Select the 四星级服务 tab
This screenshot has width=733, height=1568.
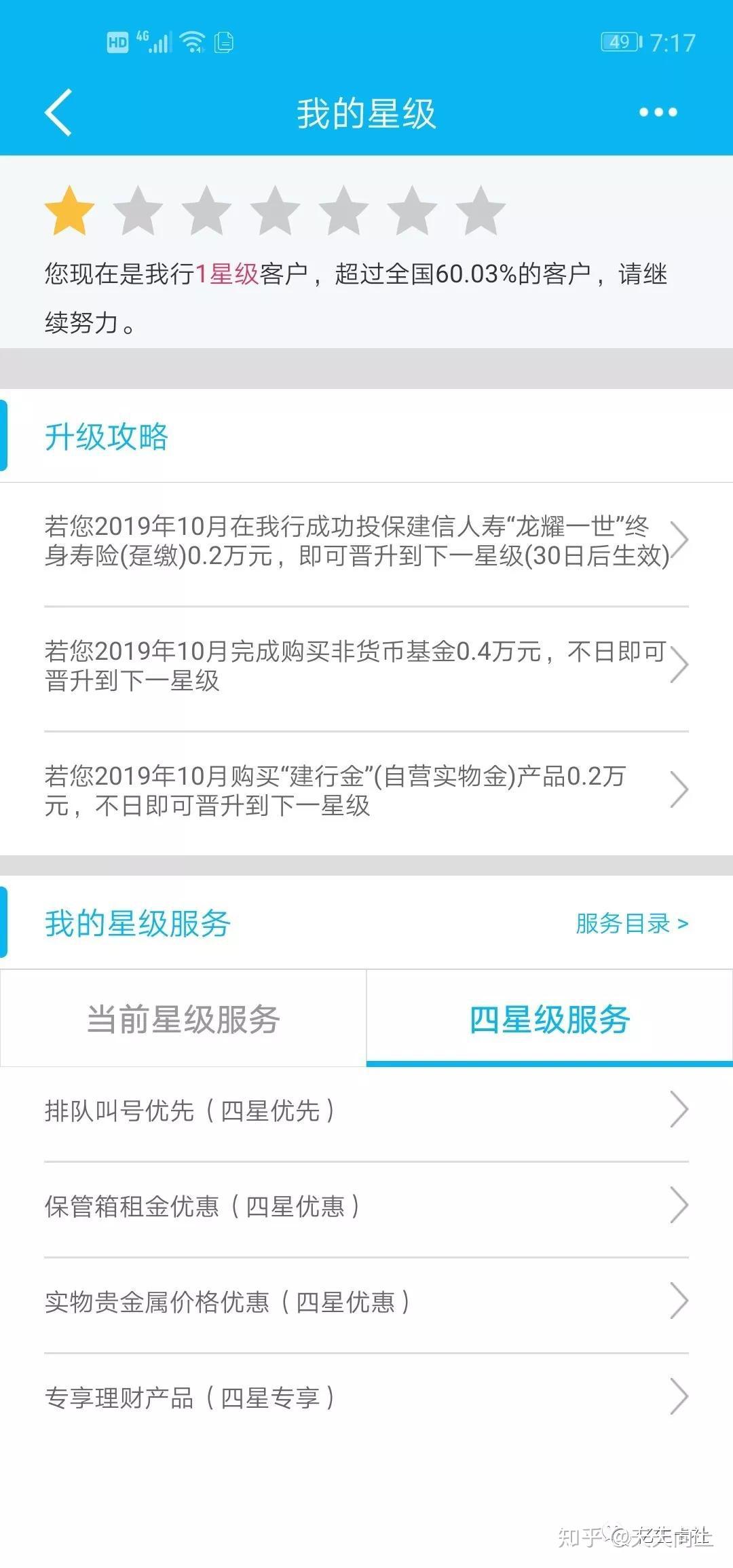point(550,1018)
